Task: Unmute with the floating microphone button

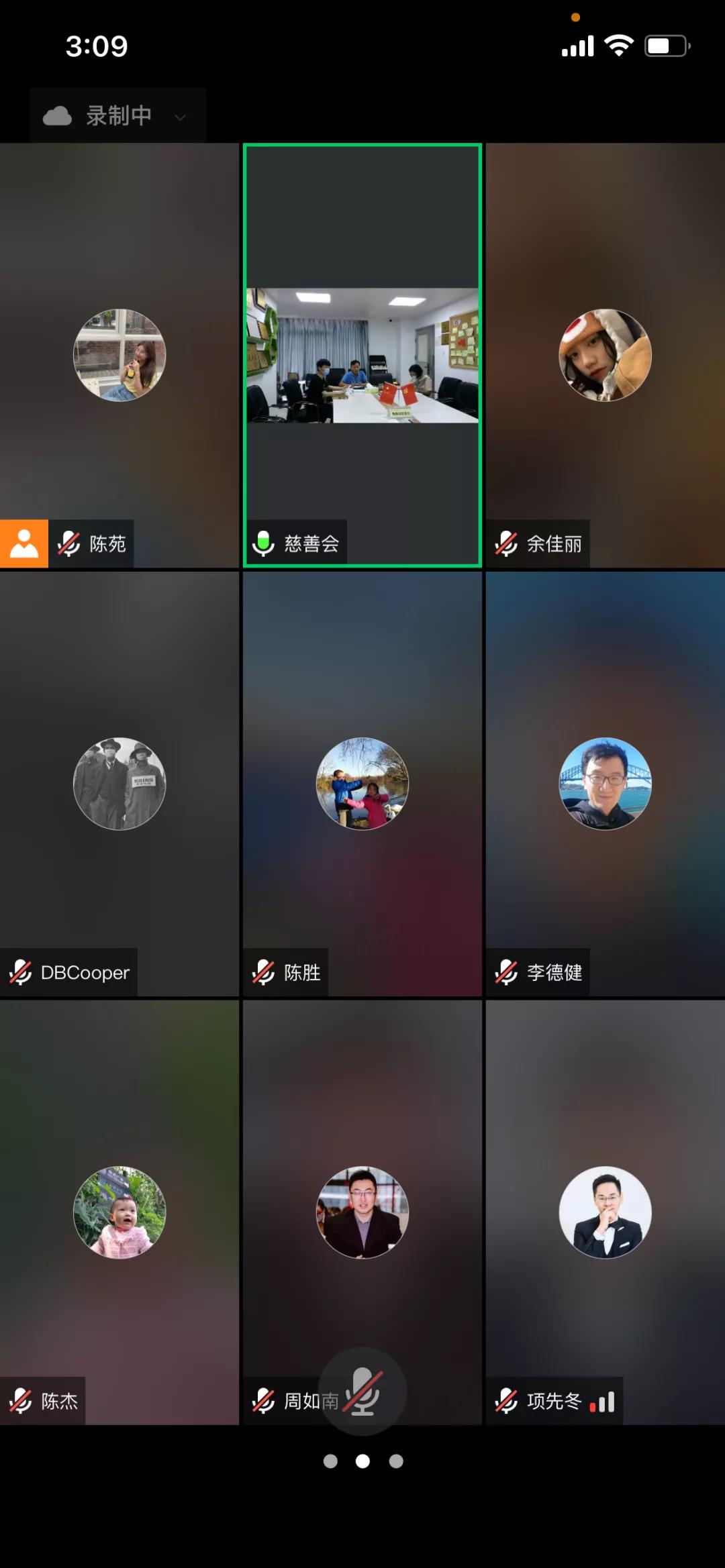Action: 362,1391
